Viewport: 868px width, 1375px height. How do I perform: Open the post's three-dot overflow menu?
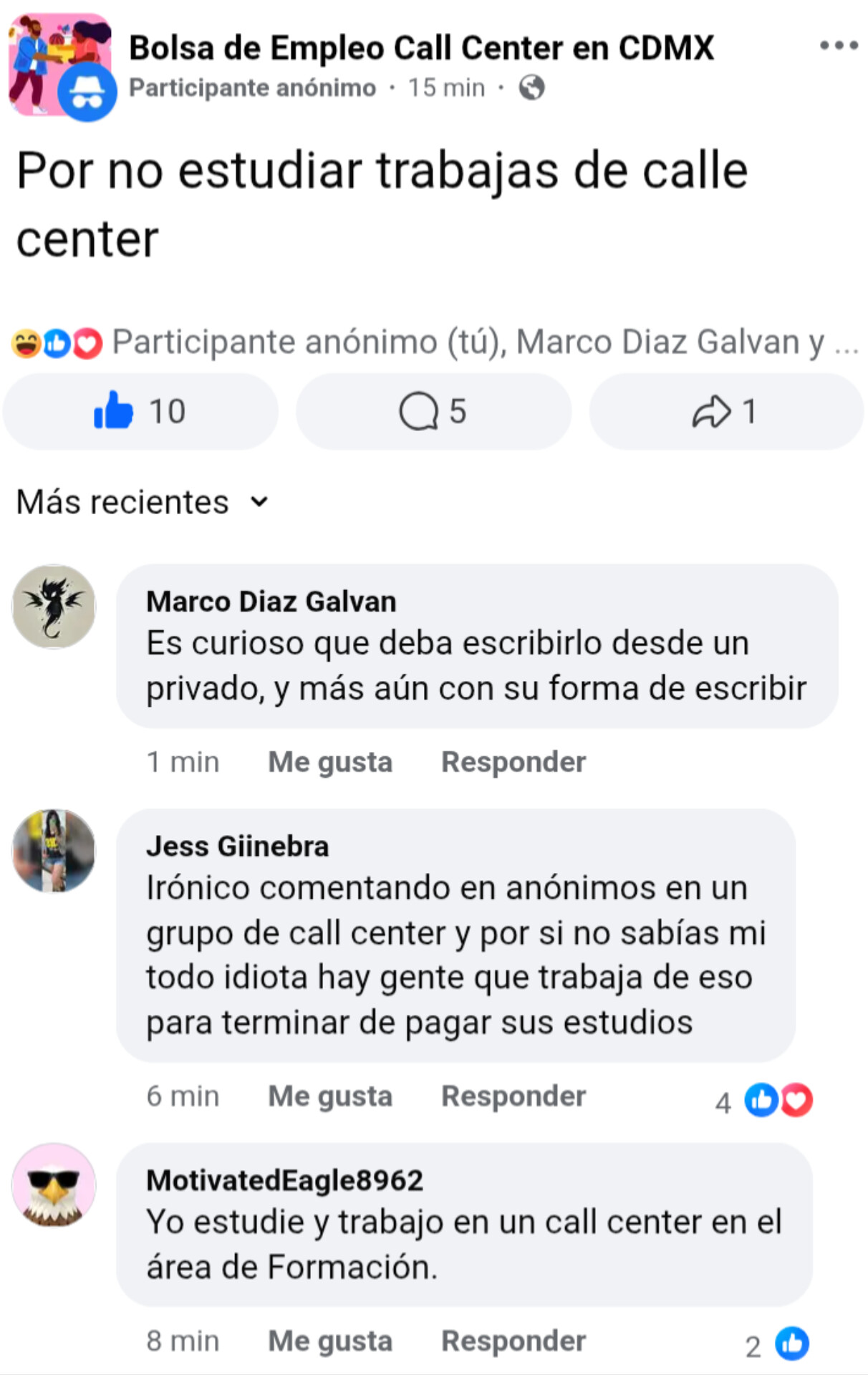click(838, 46)
